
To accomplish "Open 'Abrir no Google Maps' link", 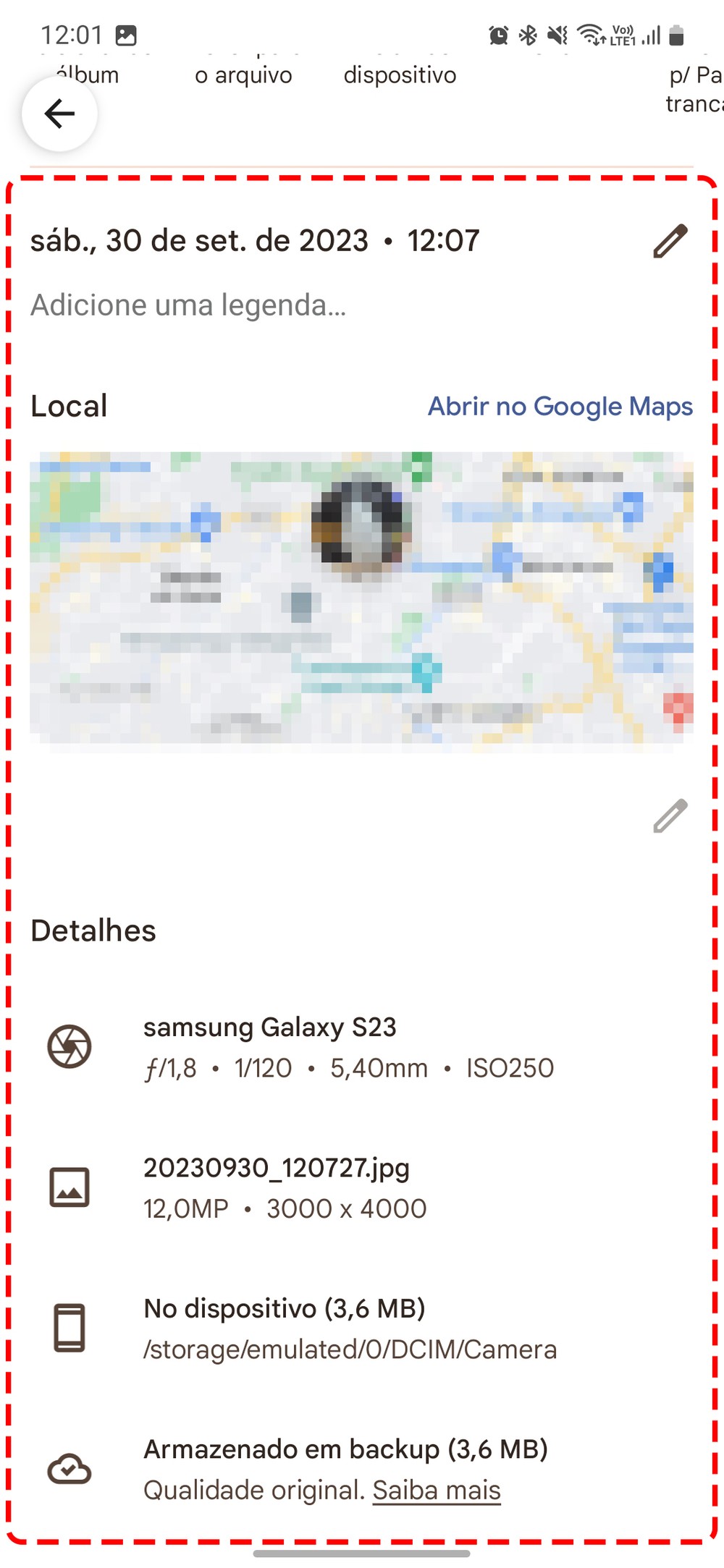I will (560, 407).
